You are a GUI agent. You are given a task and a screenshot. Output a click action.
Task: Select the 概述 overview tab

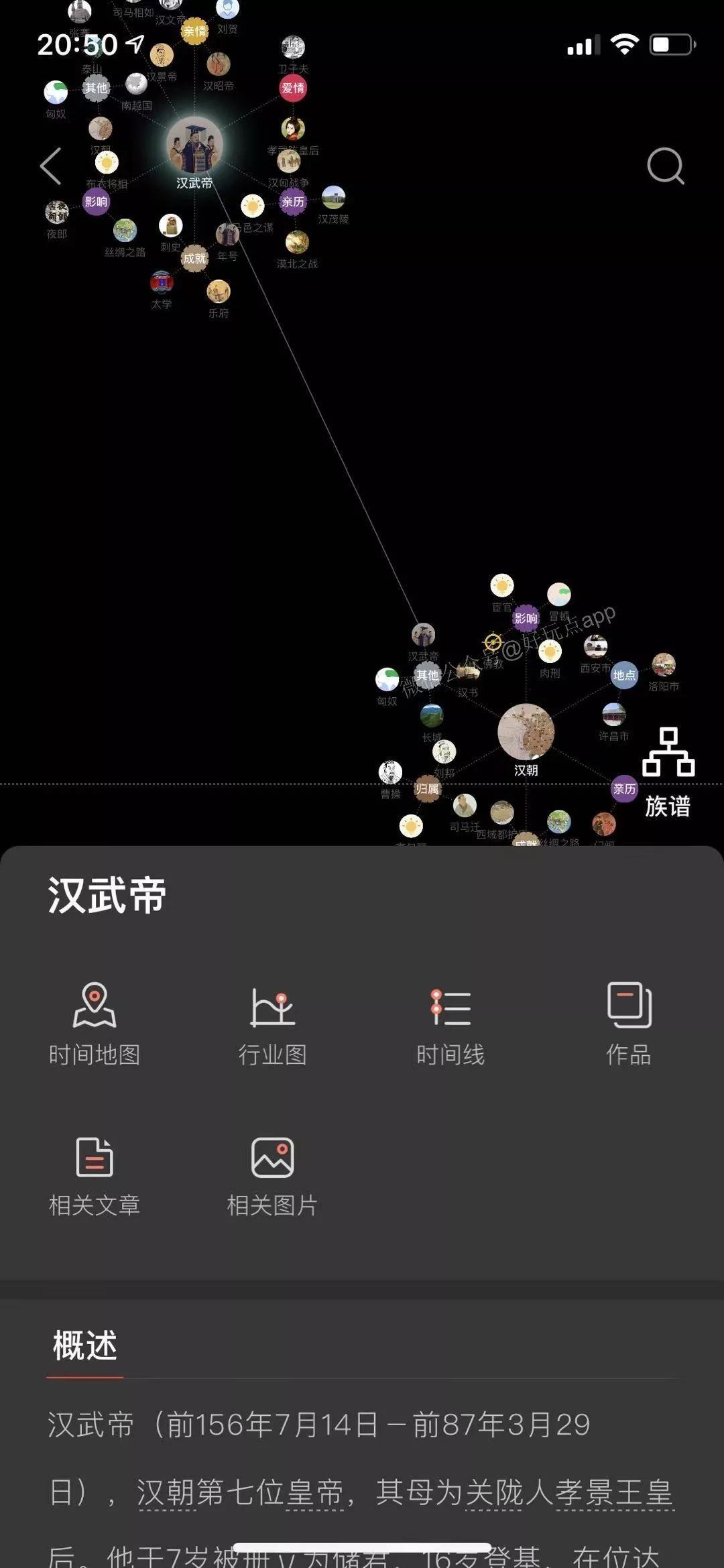tap(85, 1345)
